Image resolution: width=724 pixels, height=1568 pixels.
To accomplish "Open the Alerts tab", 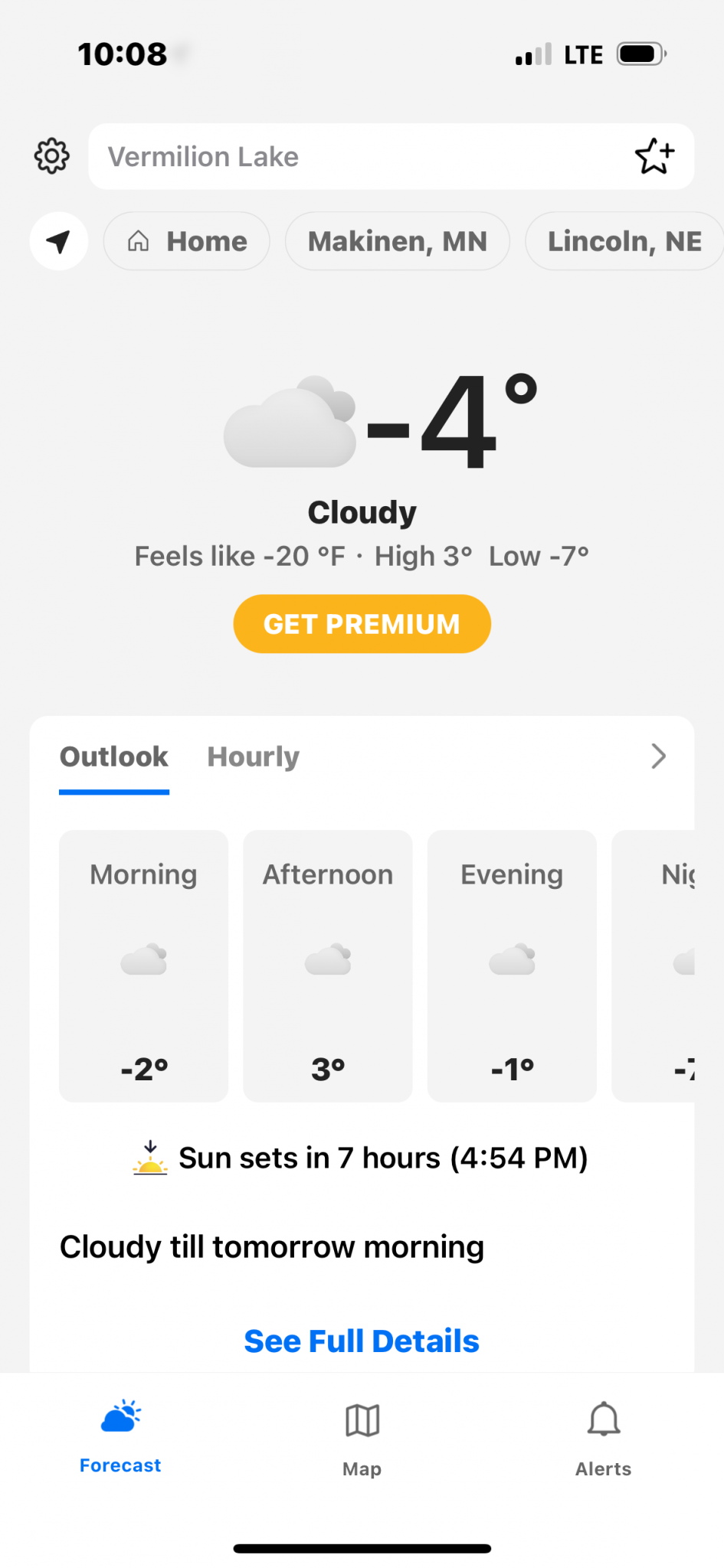I will pyautogui.click(x=604, y=1437).
